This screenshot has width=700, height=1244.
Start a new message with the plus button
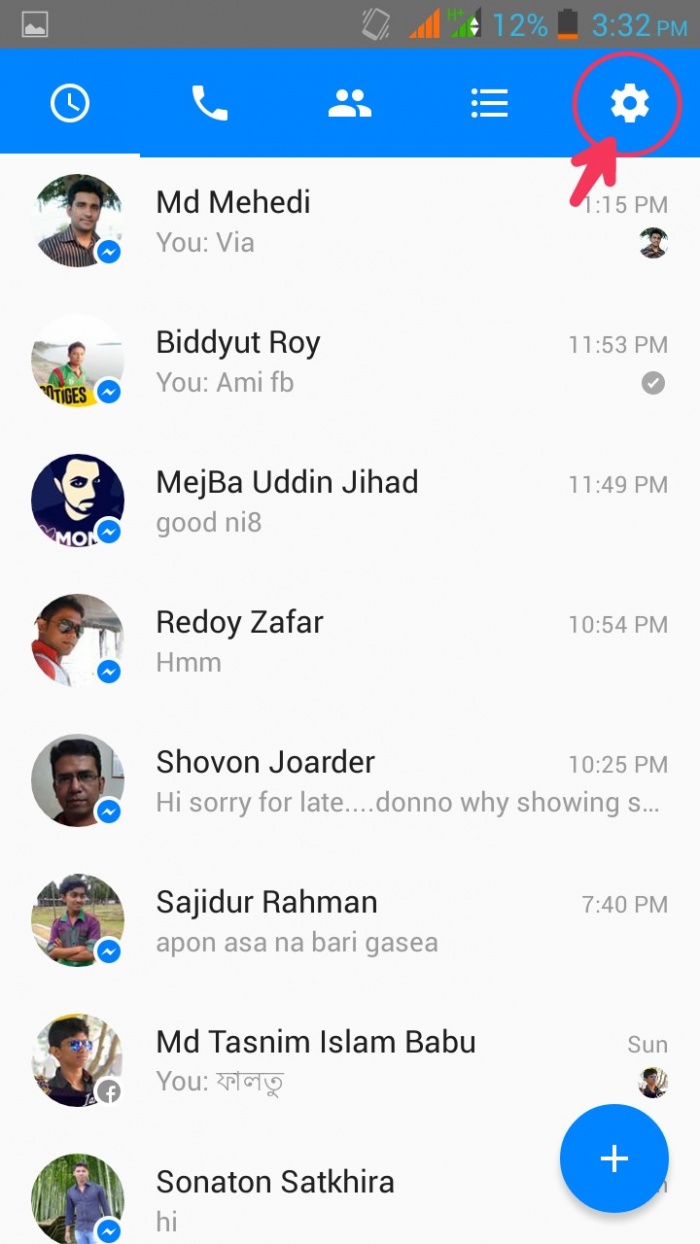(614, 1158)
